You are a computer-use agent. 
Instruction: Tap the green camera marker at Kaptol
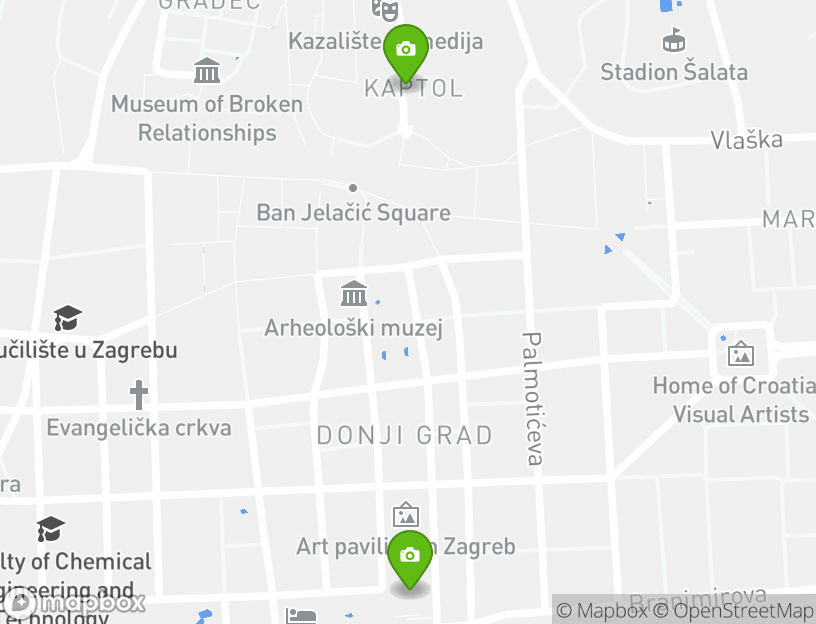click(405, 50)
